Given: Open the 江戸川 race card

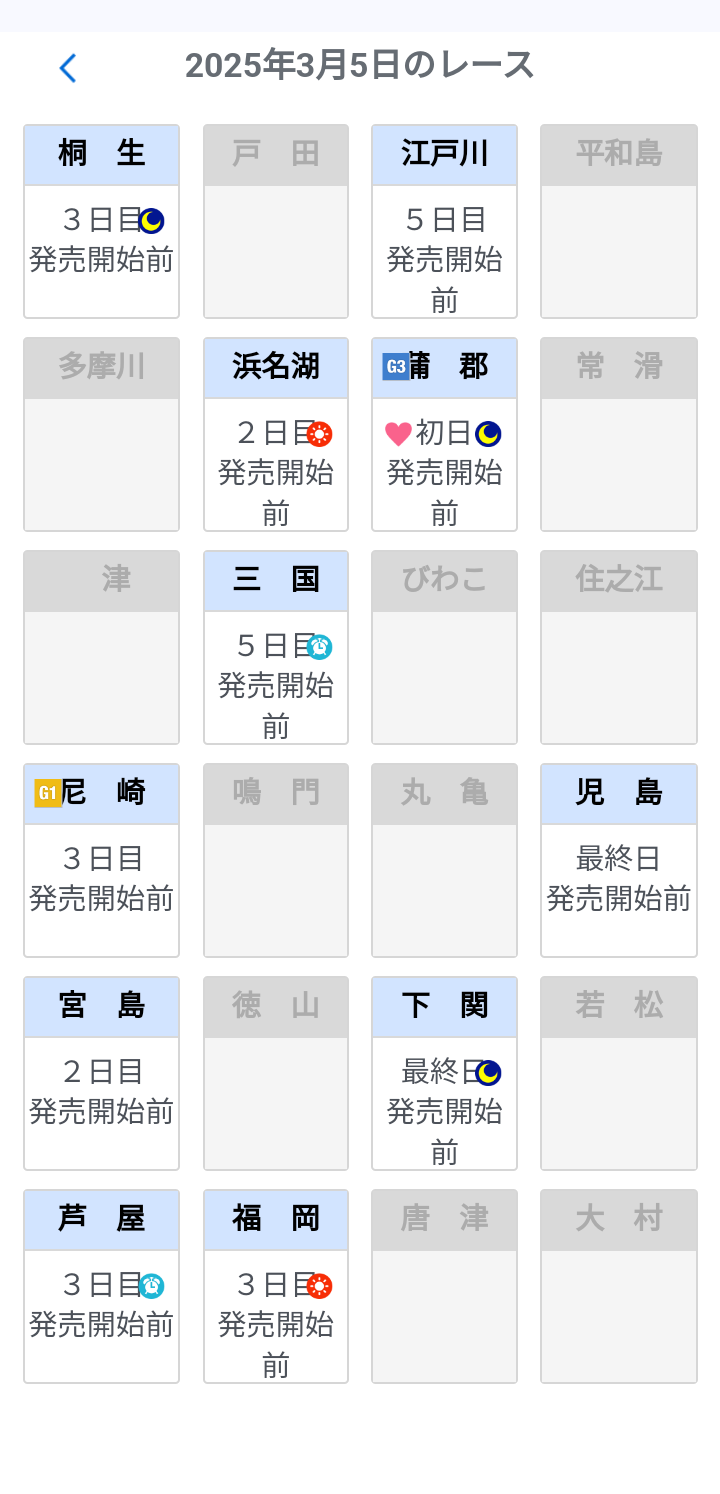Looking at the screenshot, I should pyautogui.click(x=444, y=222).
